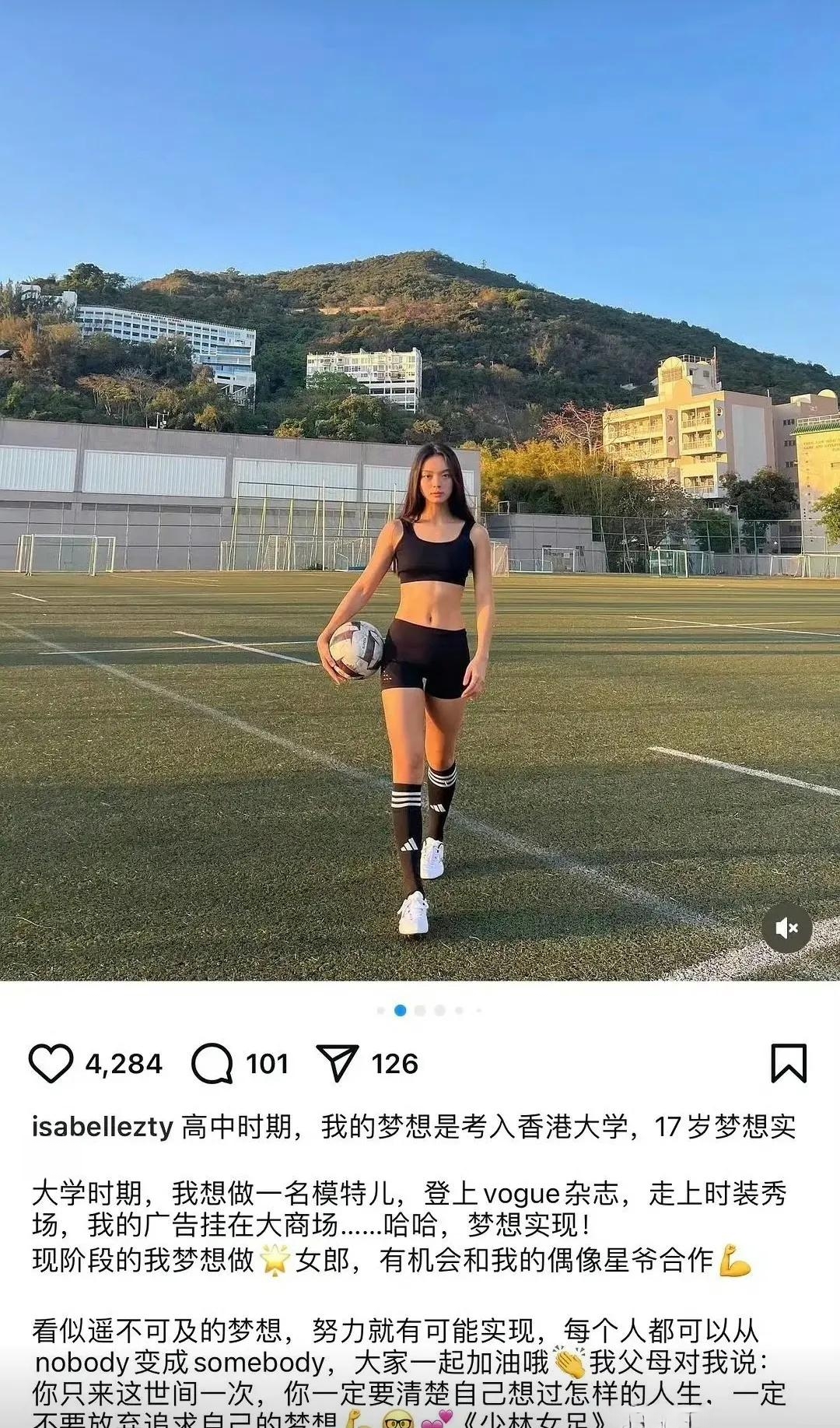
Task: Like isabellezty's post with the heart icon
Action: coord(51,1063)
